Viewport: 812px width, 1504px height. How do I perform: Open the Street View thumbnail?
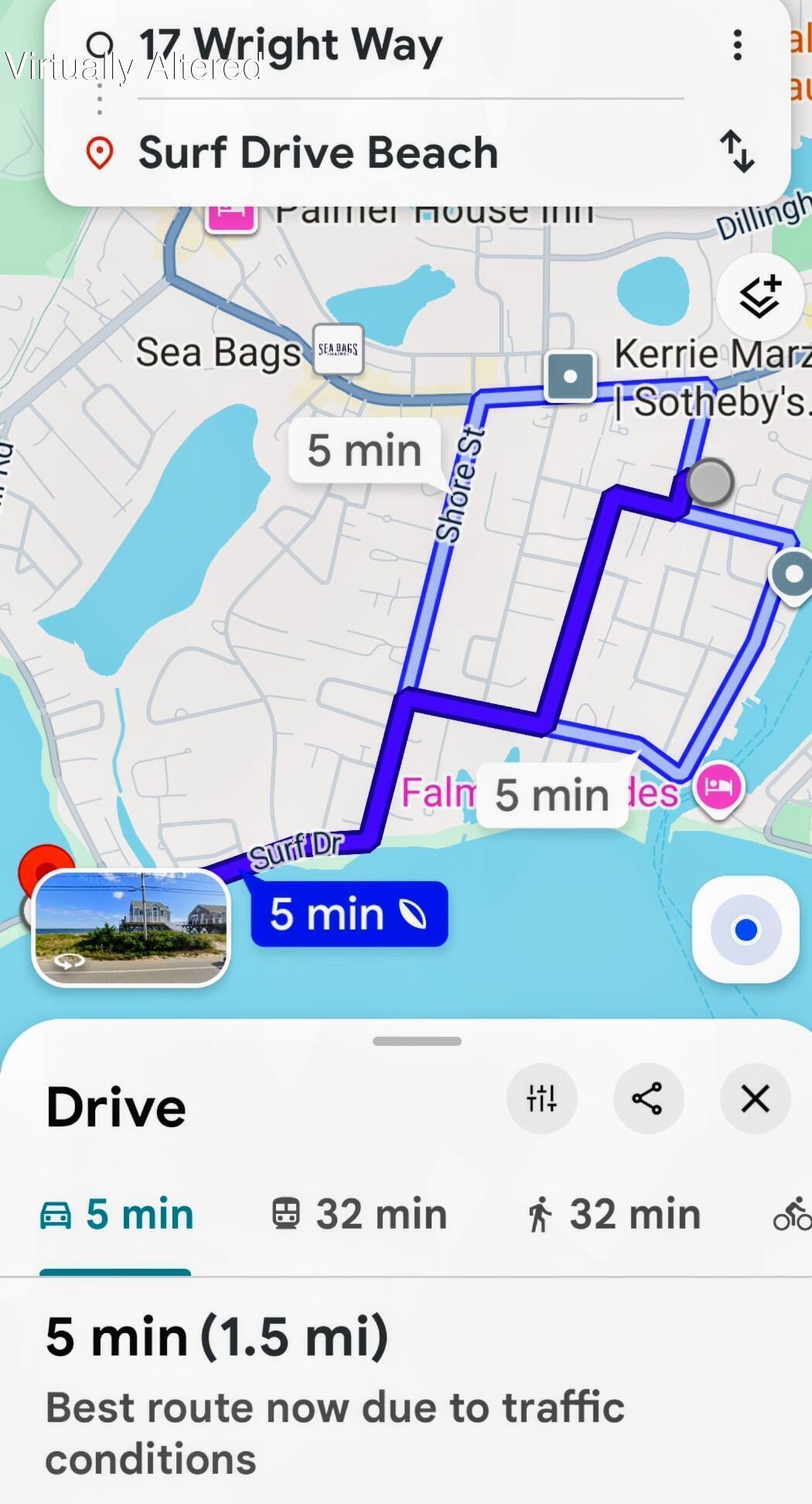point(131,928)
